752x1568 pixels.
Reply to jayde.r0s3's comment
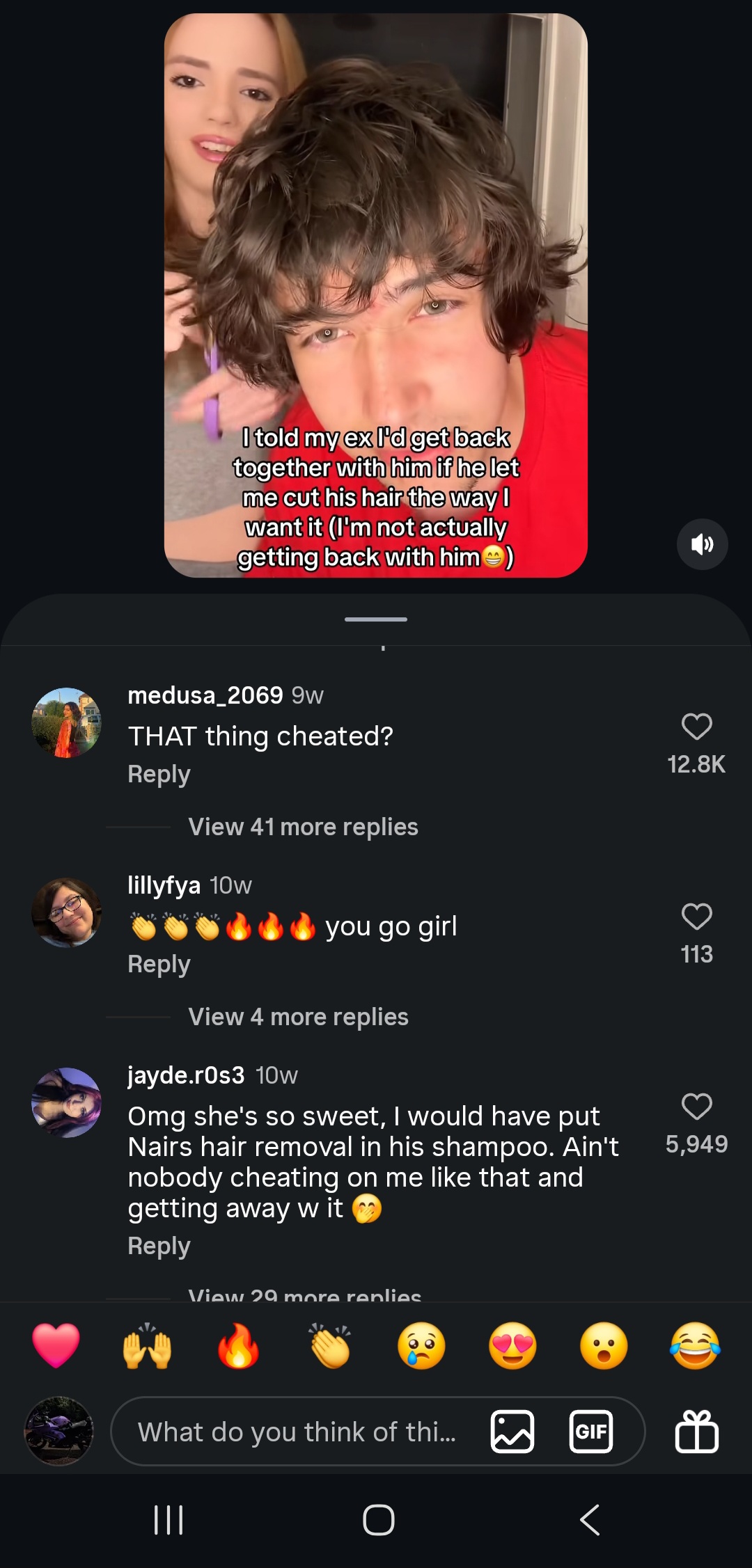(x=159, y=1246)
